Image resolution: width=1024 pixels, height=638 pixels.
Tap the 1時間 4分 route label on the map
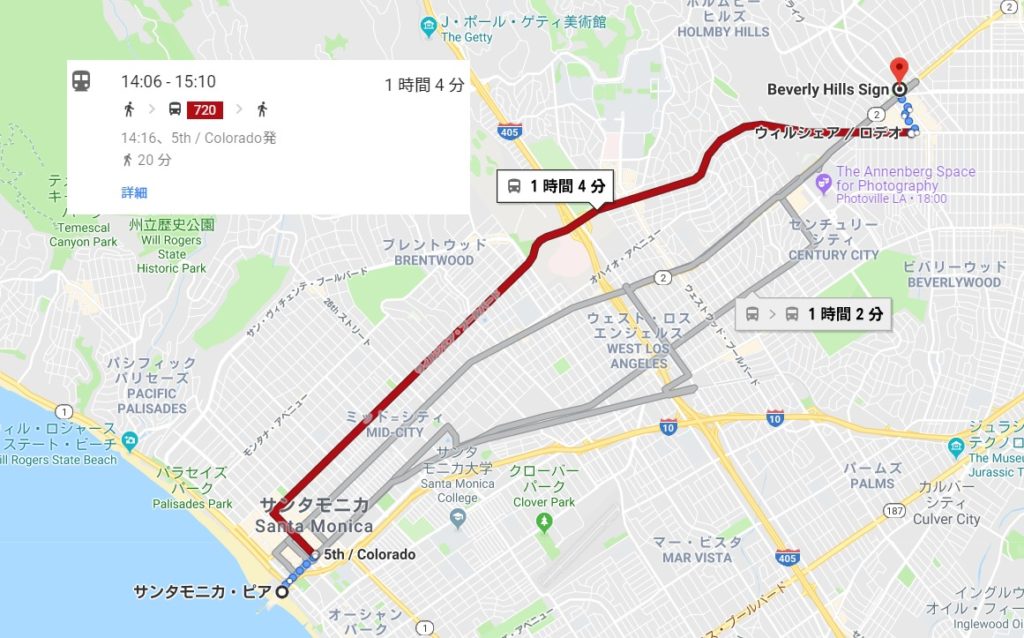[x=556, y=186]
